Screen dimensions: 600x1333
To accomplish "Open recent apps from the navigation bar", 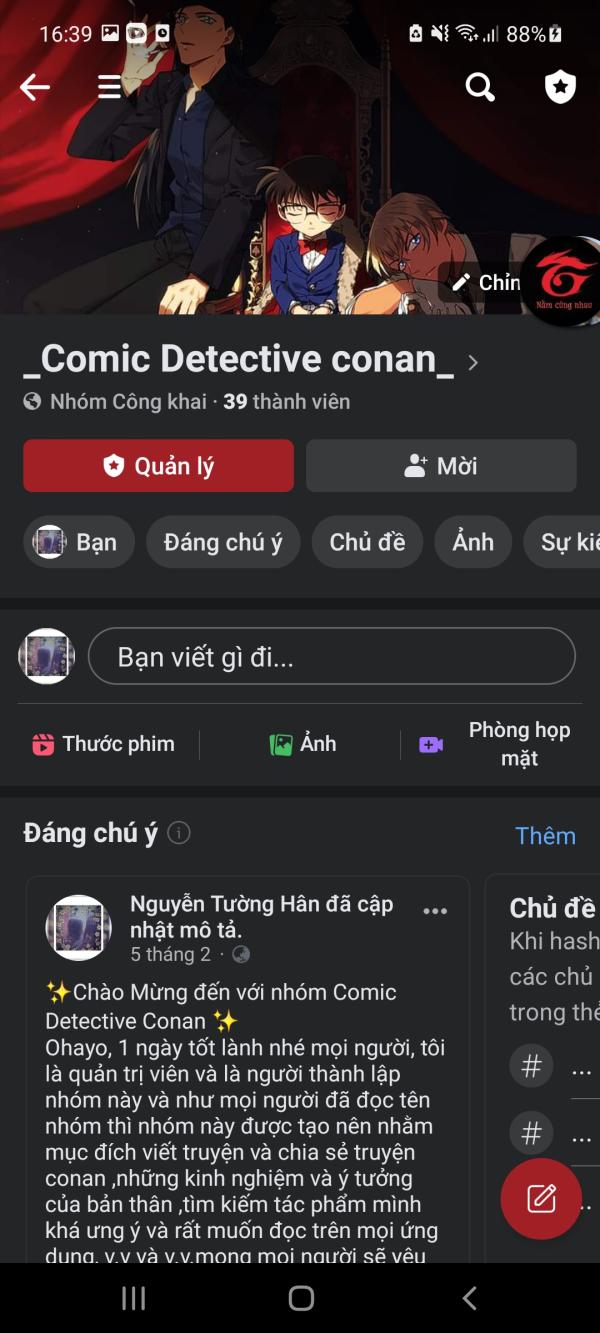I will coord(133,1298).
